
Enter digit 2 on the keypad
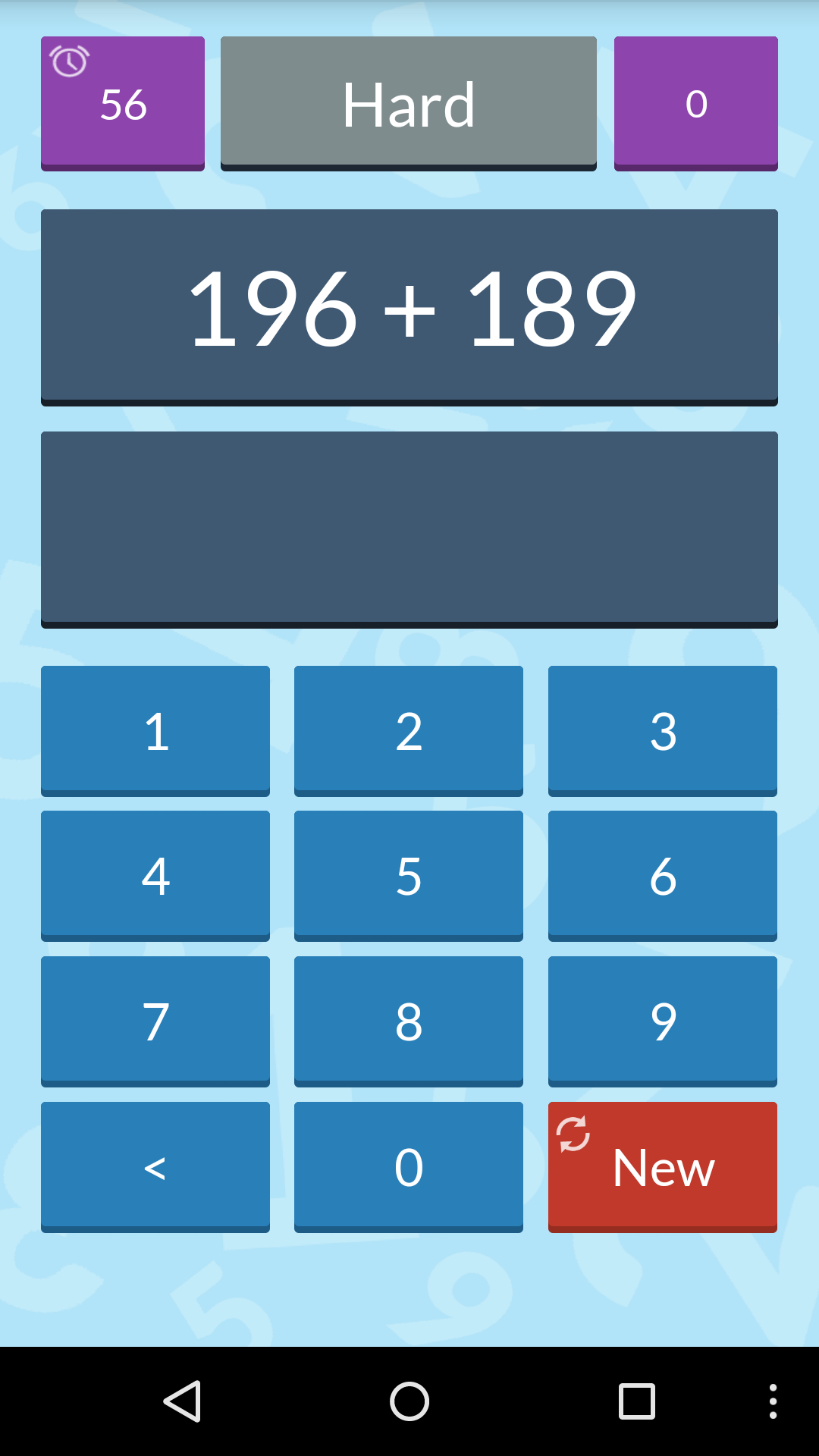[409, 731]
